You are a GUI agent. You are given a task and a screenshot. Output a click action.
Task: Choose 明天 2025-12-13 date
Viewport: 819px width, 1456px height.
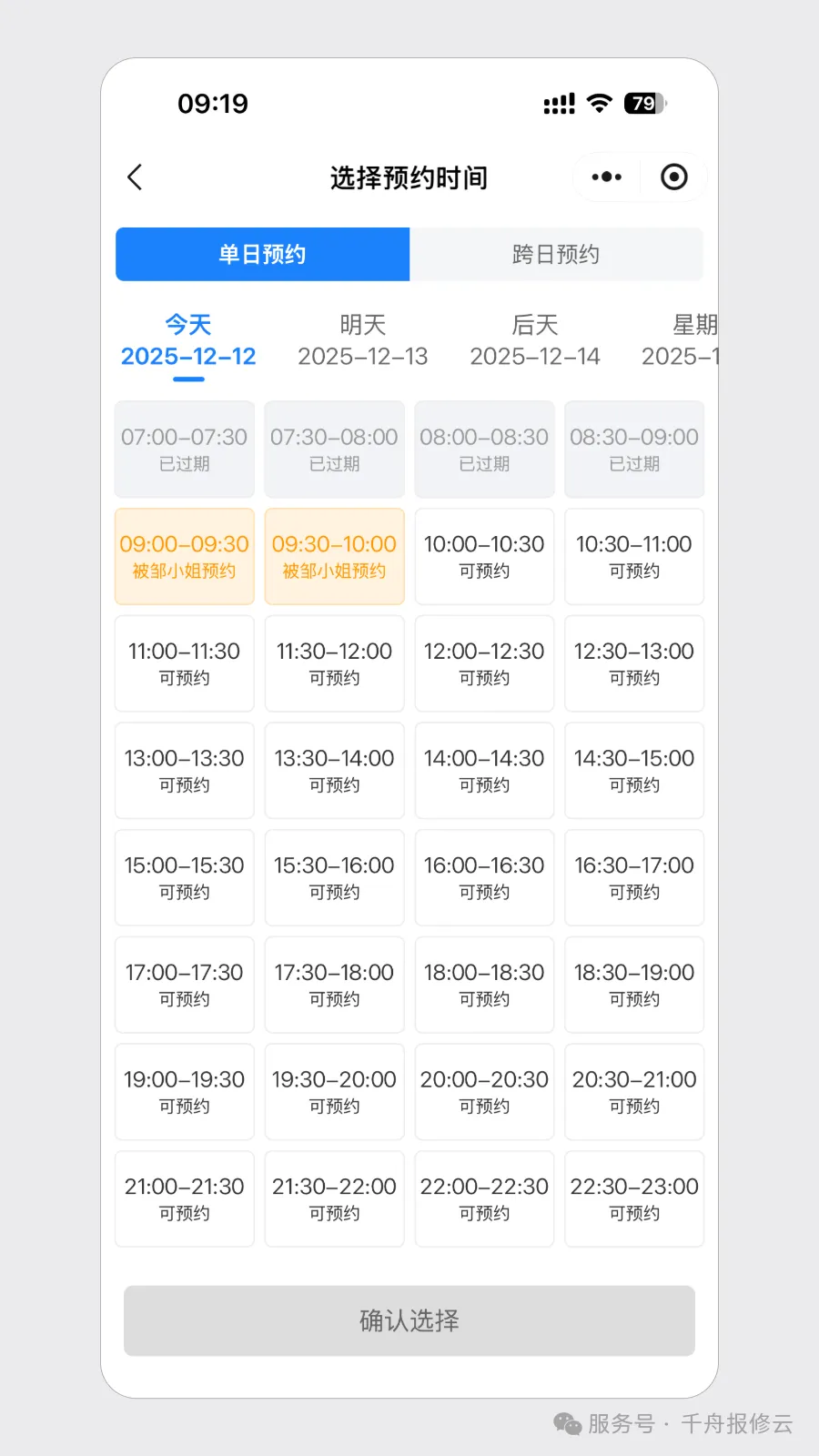coord(362,340)
